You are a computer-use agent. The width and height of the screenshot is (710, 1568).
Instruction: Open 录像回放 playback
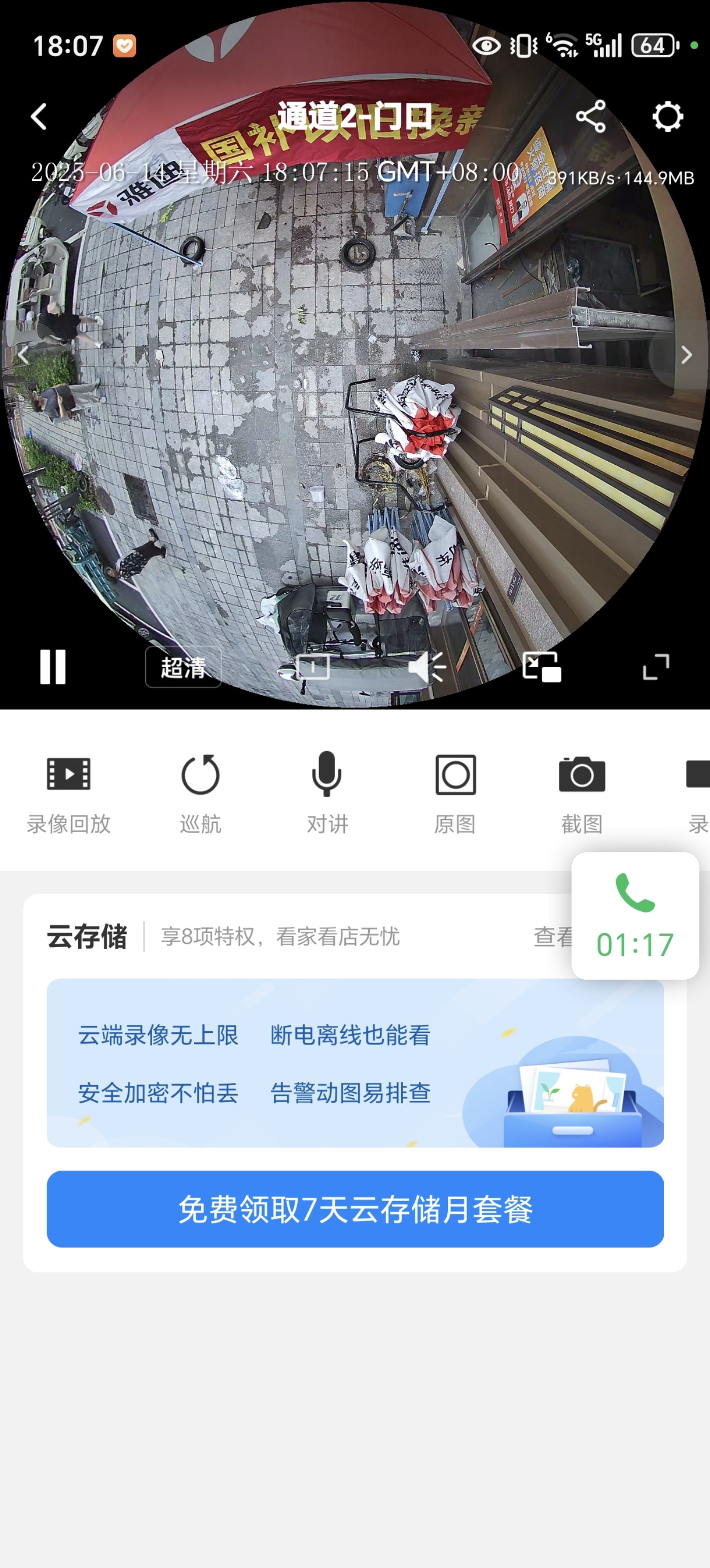pos(69,792)
